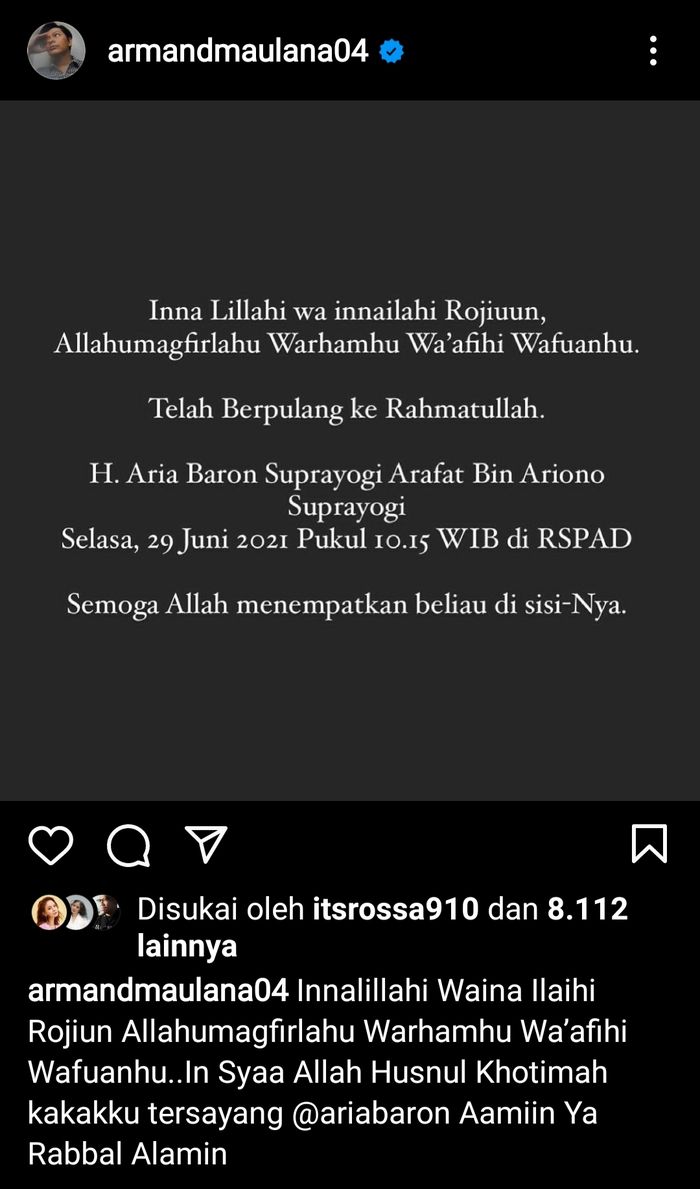Open the armandmaulana04 username in header
Viewport: 700px width, 1189px height.
tap(238, 52)
